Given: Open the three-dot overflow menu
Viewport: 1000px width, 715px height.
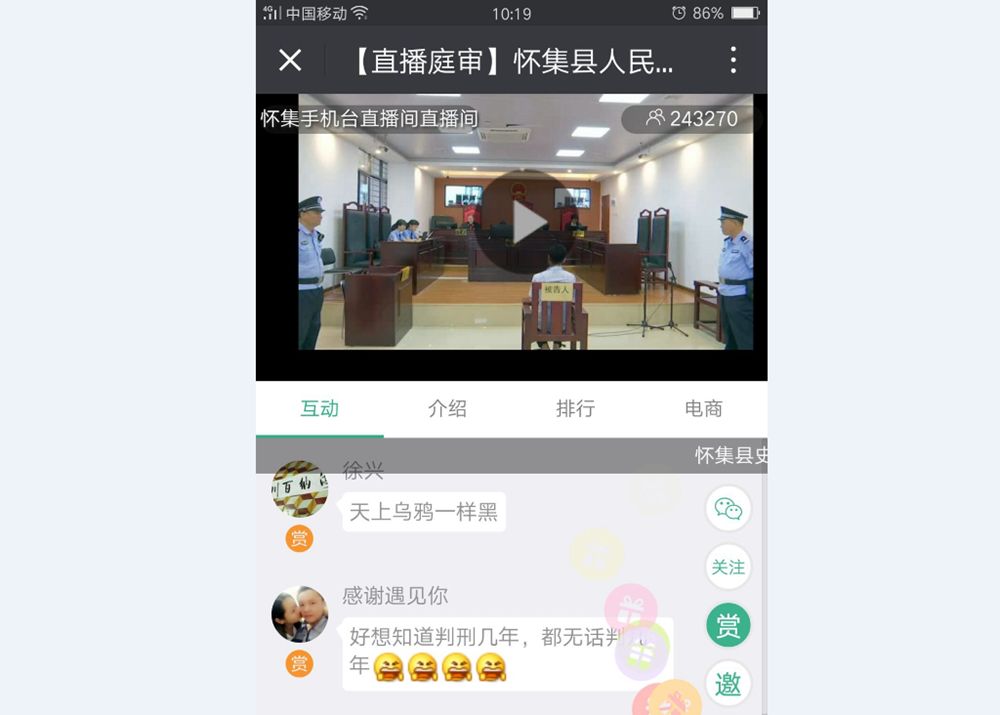Looking at the screenshot, I should pos(733,60).
